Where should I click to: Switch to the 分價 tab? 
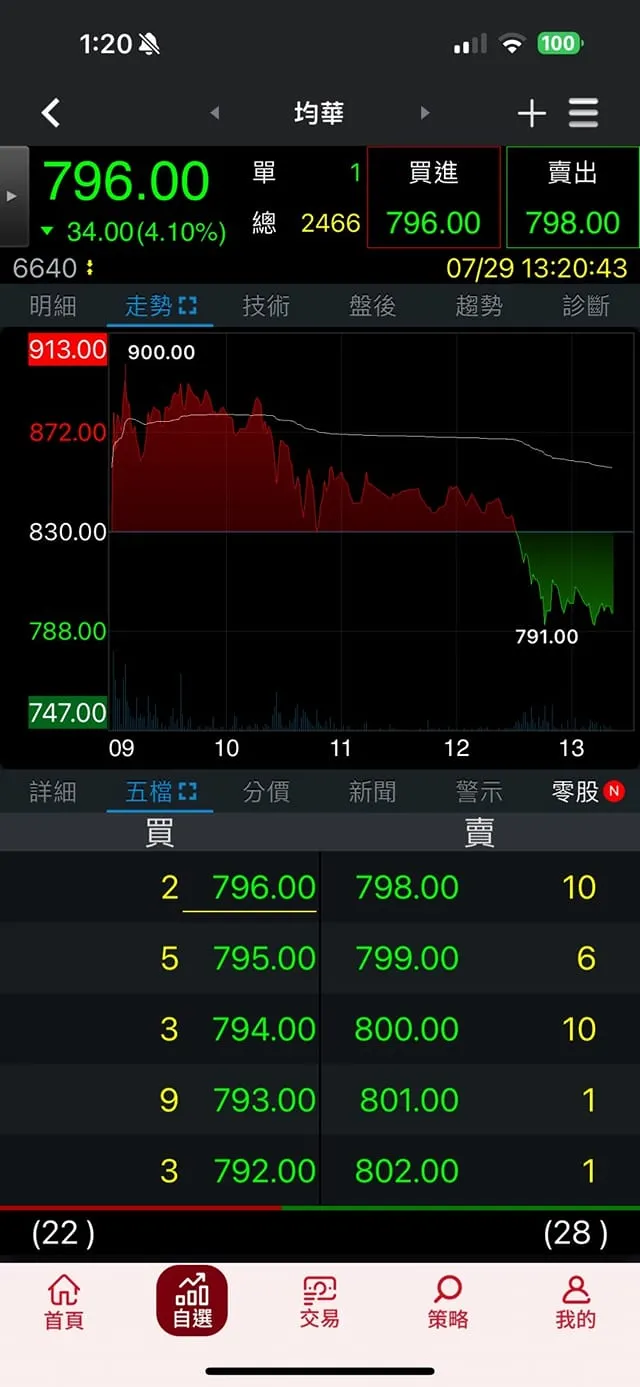pyautogui.click(x=266, y=792)
